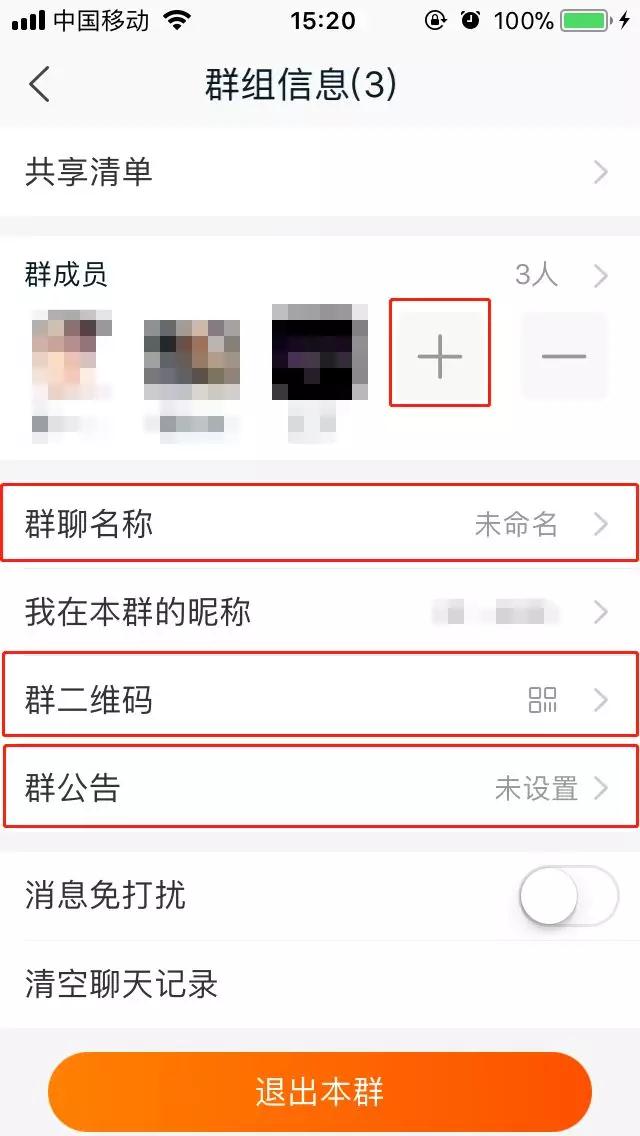640x1136 pixels.
Task: Enable 消息免打扰 switch
Action: tap(568, 896)
